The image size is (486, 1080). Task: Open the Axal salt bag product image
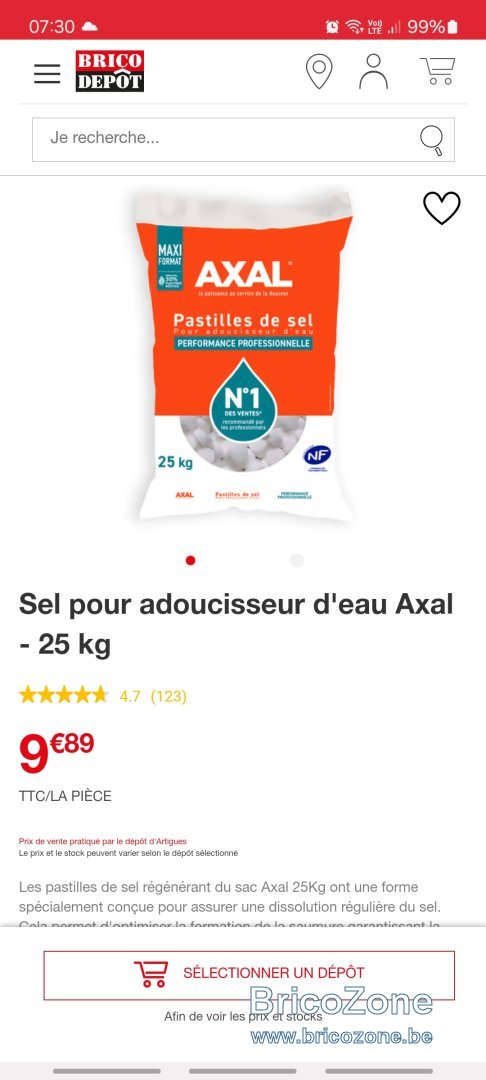pyautogui.click(x=244, y=357)
